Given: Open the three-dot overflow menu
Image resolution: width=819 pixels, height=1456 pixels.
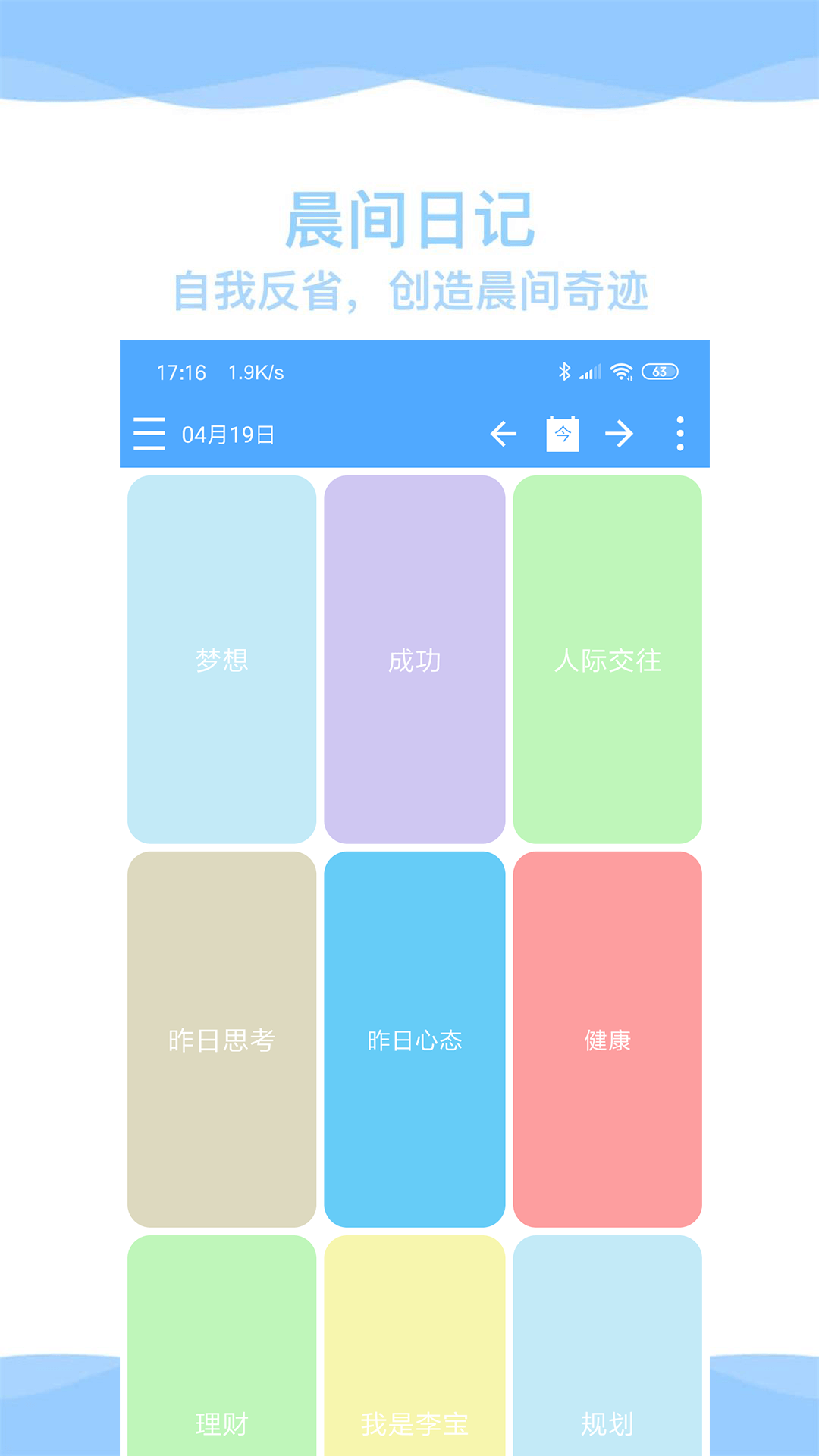Looking at the screenshot, I should 678,434.
